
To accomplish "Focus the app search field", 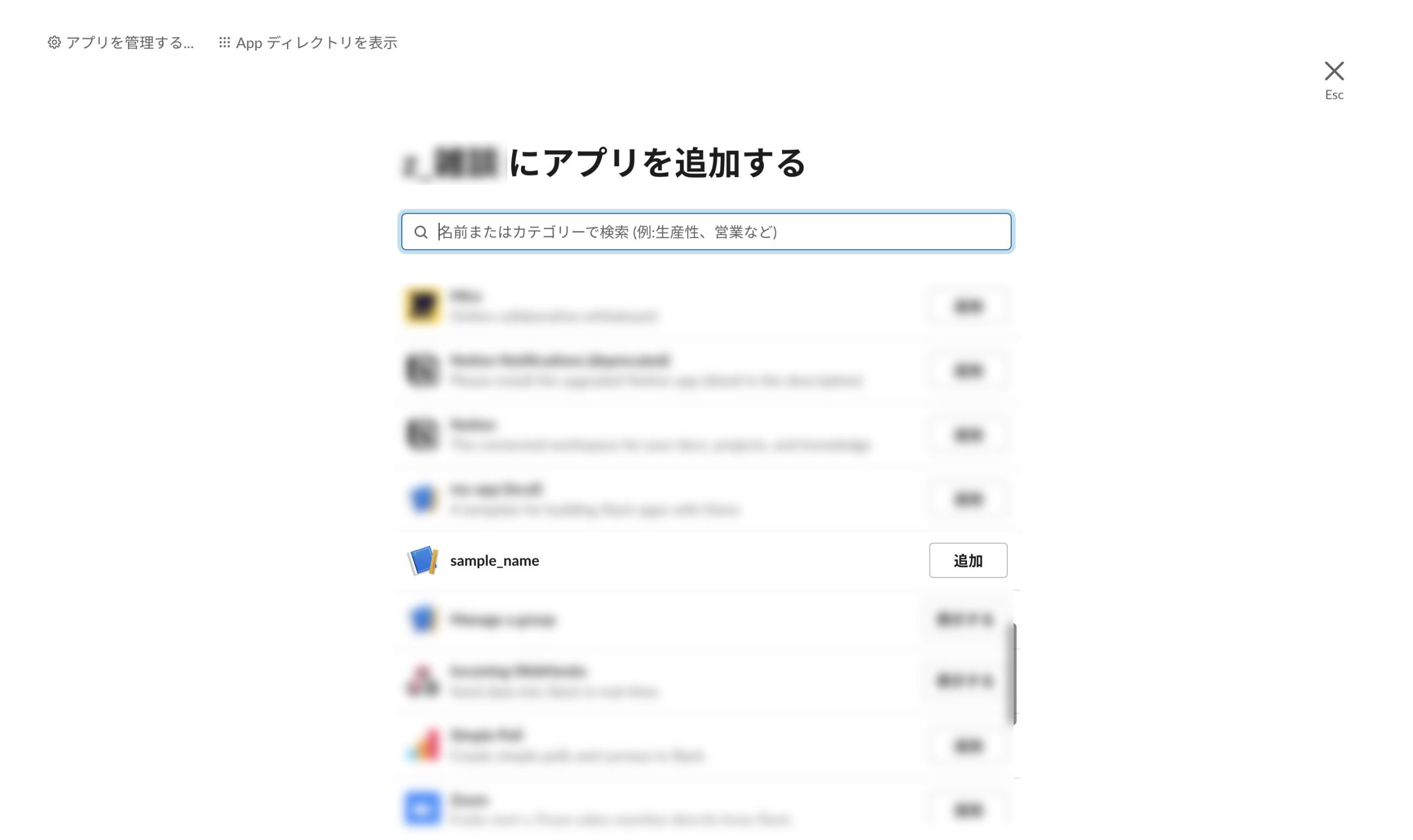I will (x=706, y=231).
